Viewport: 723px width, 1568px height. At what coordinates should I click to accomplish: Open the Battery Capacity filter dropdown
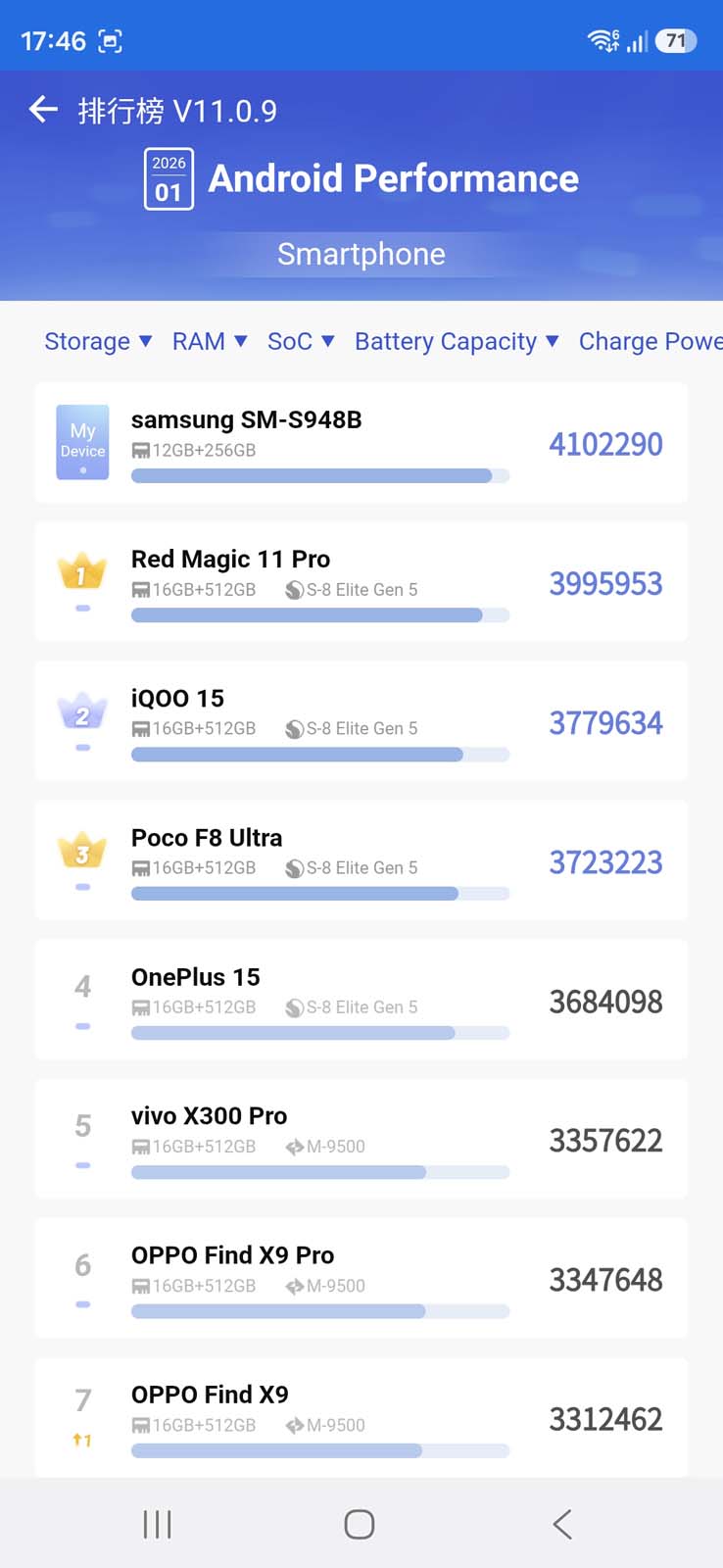pyautogui.click(x=456, y=341)
